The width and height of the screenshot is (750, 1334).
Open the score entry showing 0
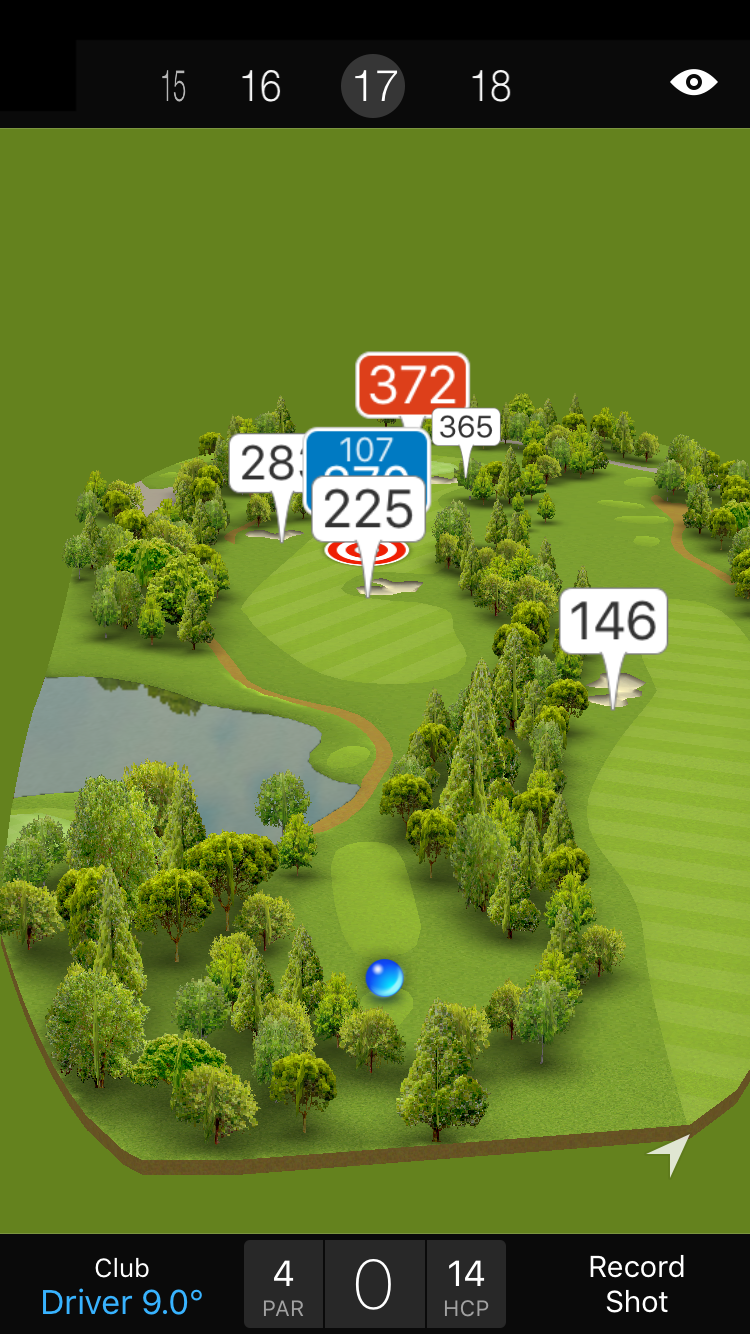374,1284
